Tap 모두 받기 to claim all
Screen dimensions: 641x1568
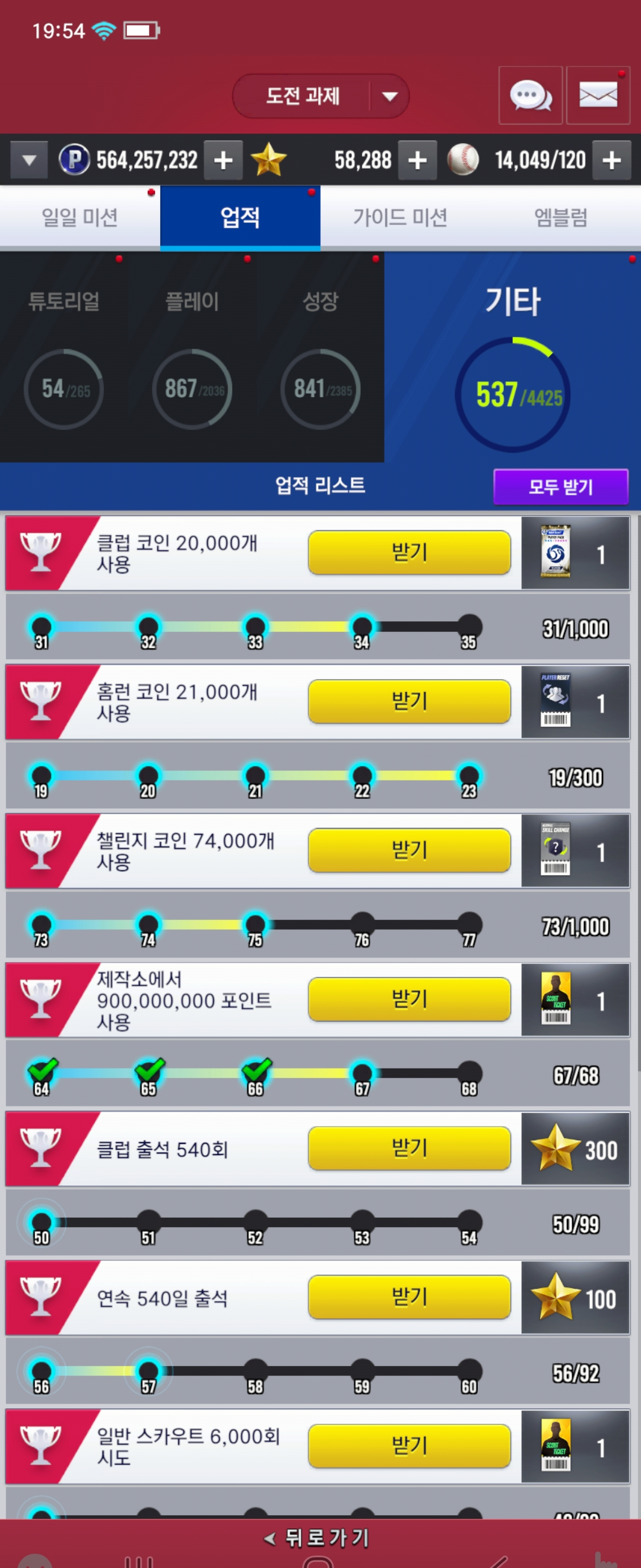point(561,486)
